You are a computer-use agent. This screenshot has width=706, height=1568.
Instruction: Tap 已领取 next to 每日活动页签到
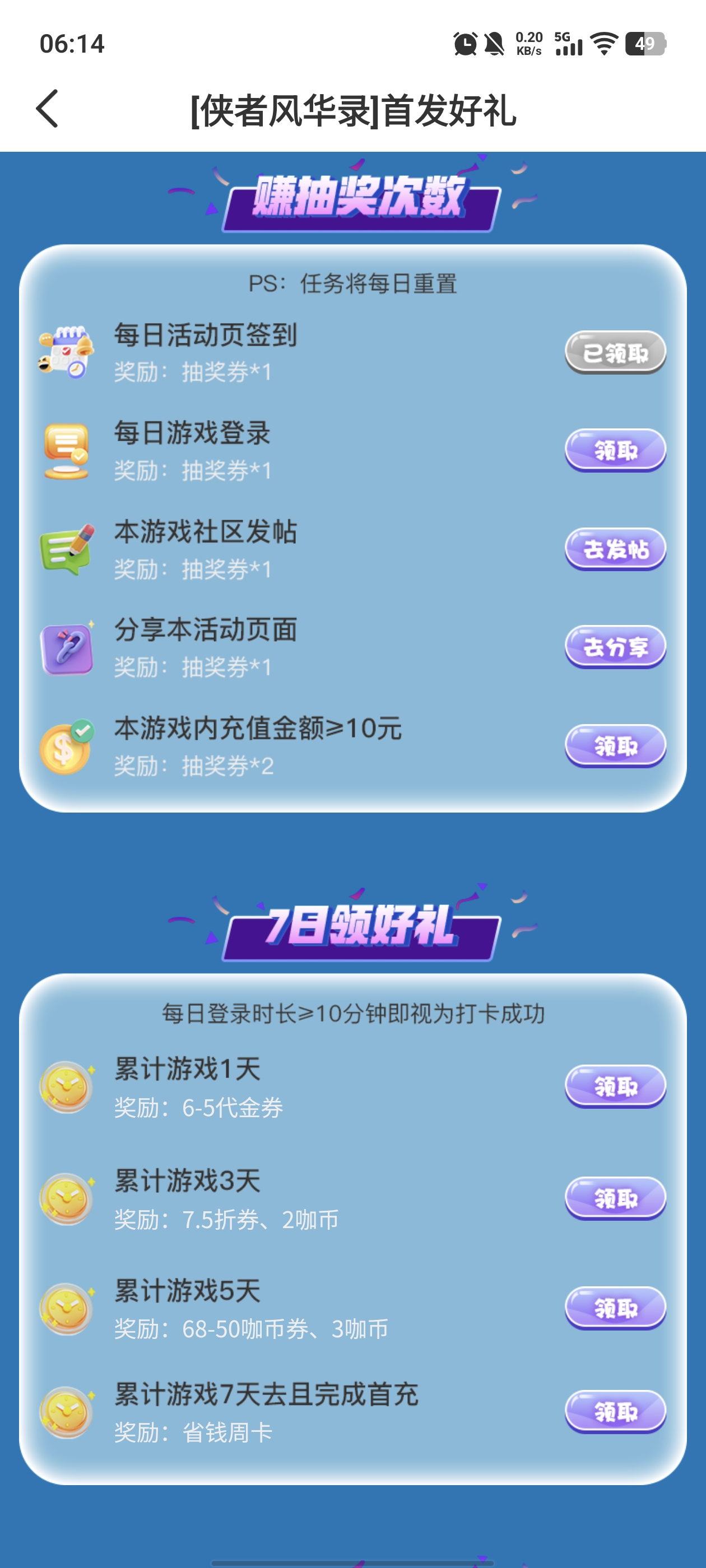point(615,352)
